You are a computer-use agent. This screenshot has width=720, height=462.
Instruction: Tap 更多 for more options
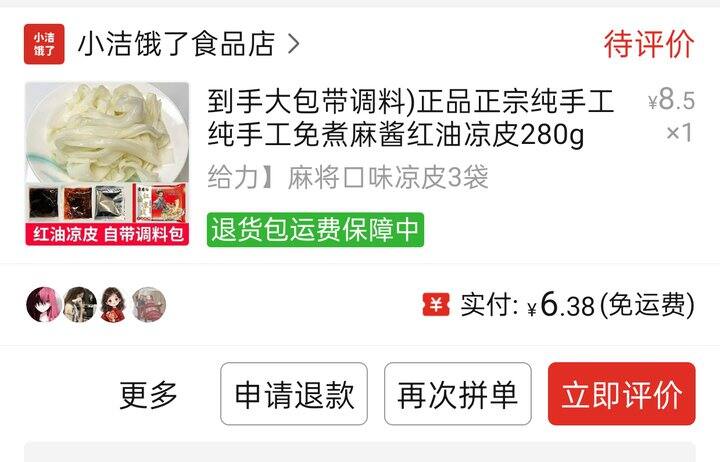point(148,394)
